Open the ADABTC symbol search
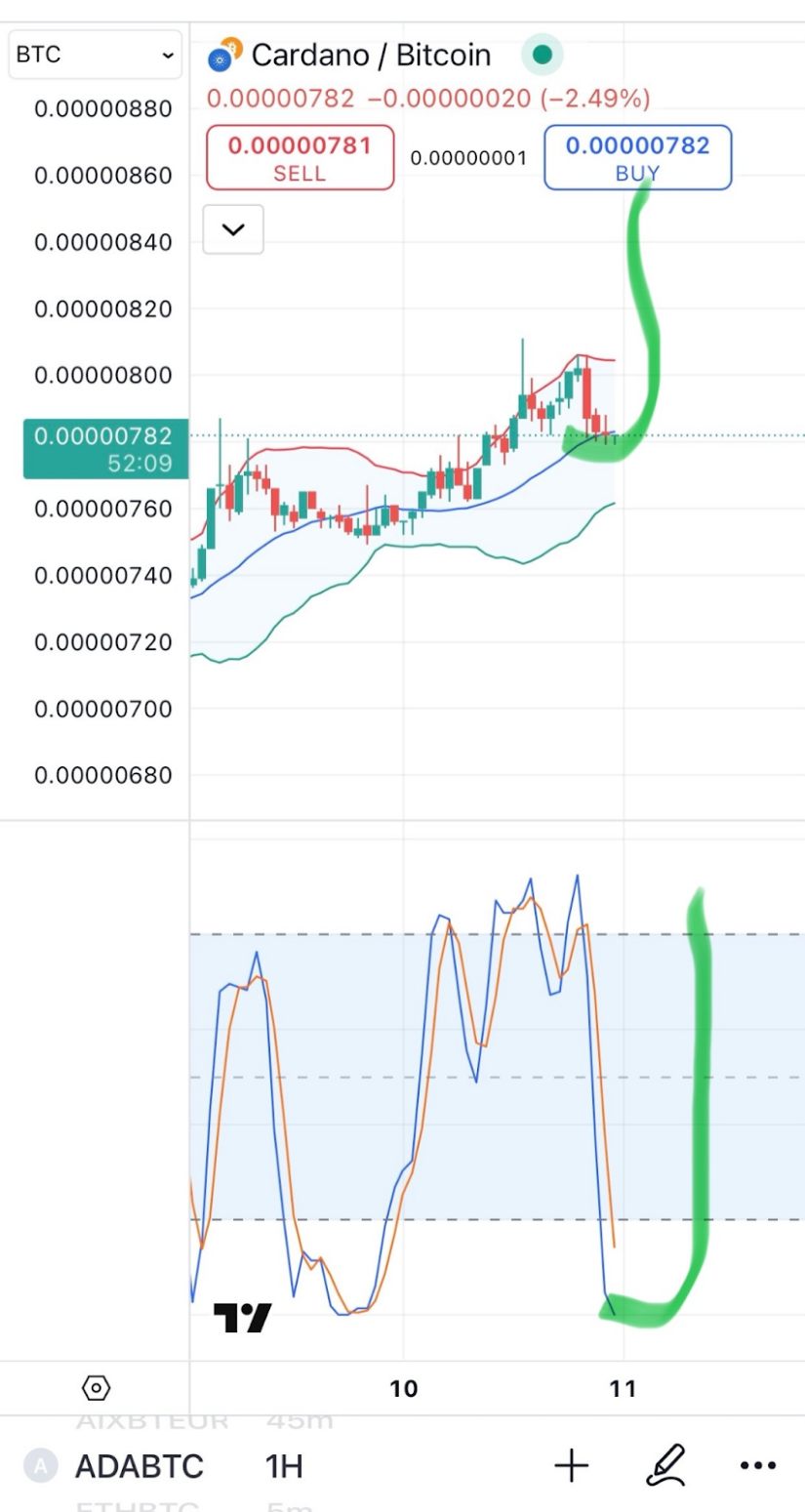Viewport: 805px width, 1512px height. [x=140, y=1466]
